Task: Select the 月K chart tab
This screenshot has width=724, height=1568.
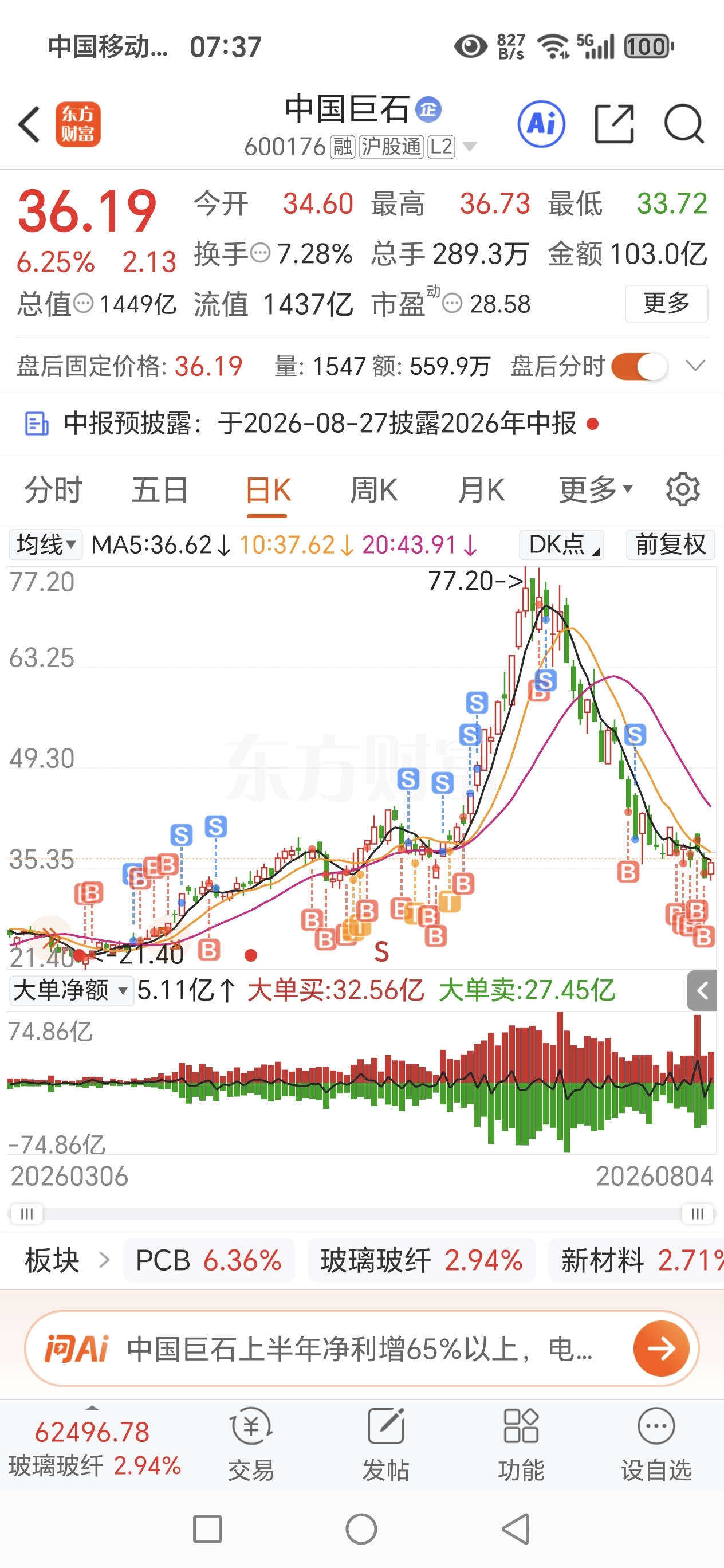Action: click(481, 490)
